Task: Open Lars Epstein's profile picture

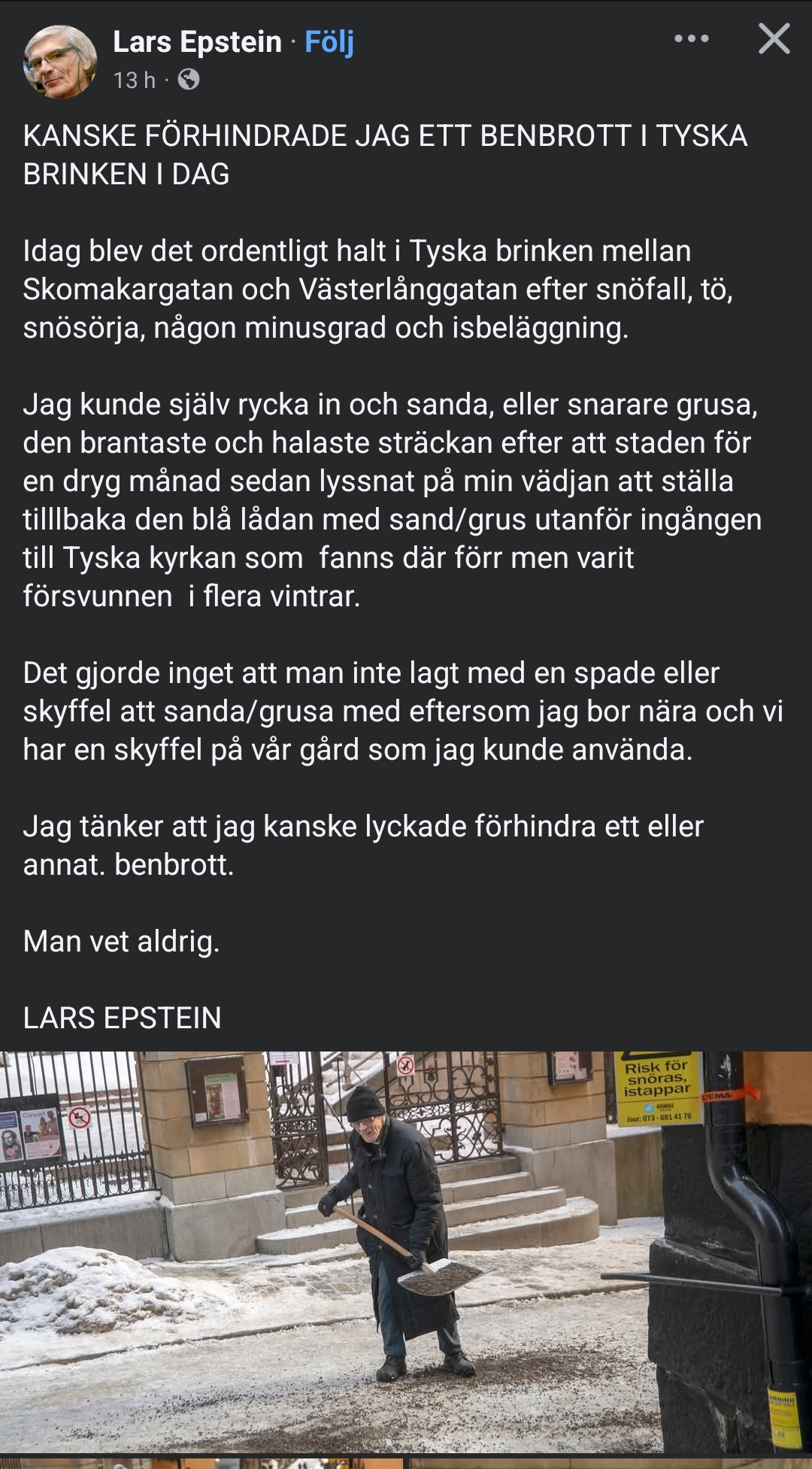Action: (x=60, y=62)
